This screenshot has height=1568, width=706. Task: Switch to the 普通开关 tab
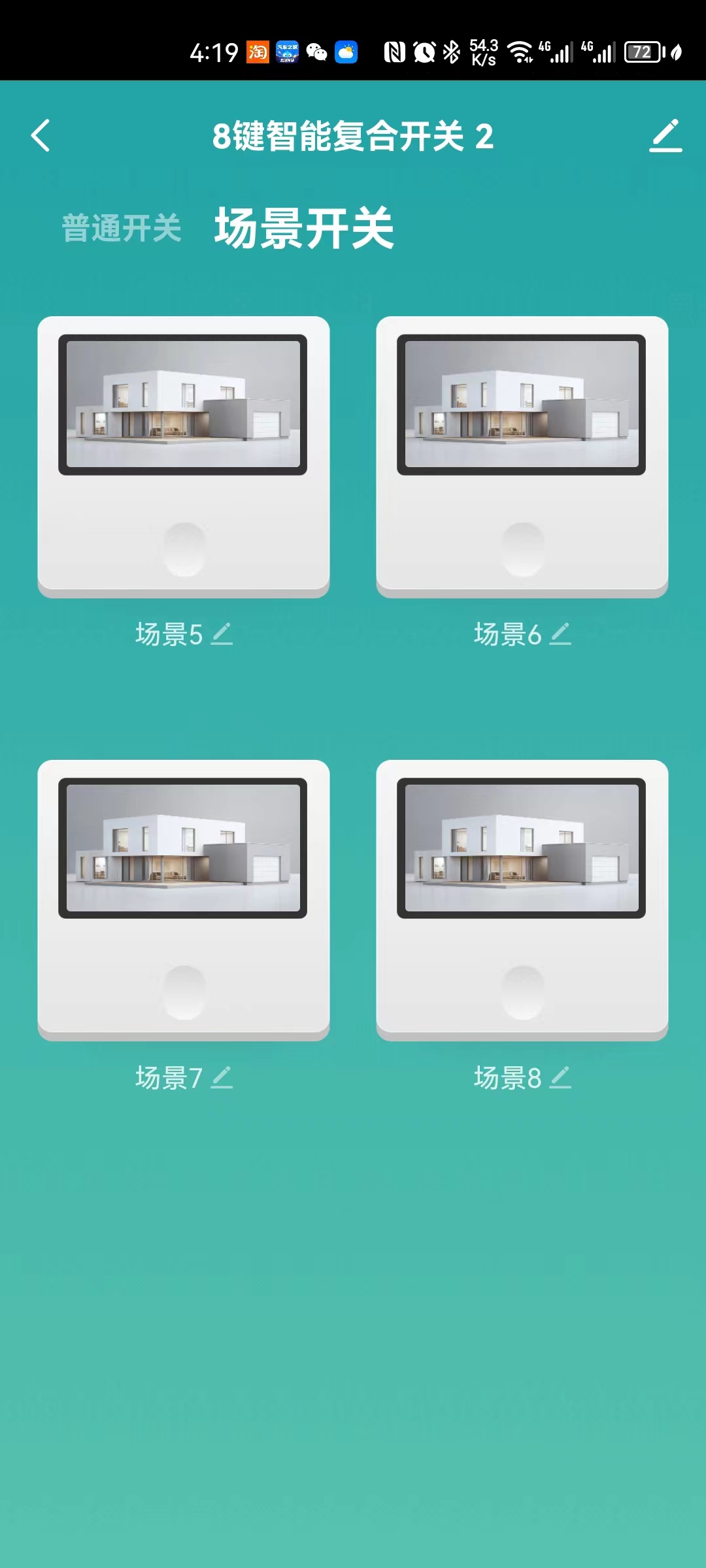pyautogui.click(x=122, y=229)
